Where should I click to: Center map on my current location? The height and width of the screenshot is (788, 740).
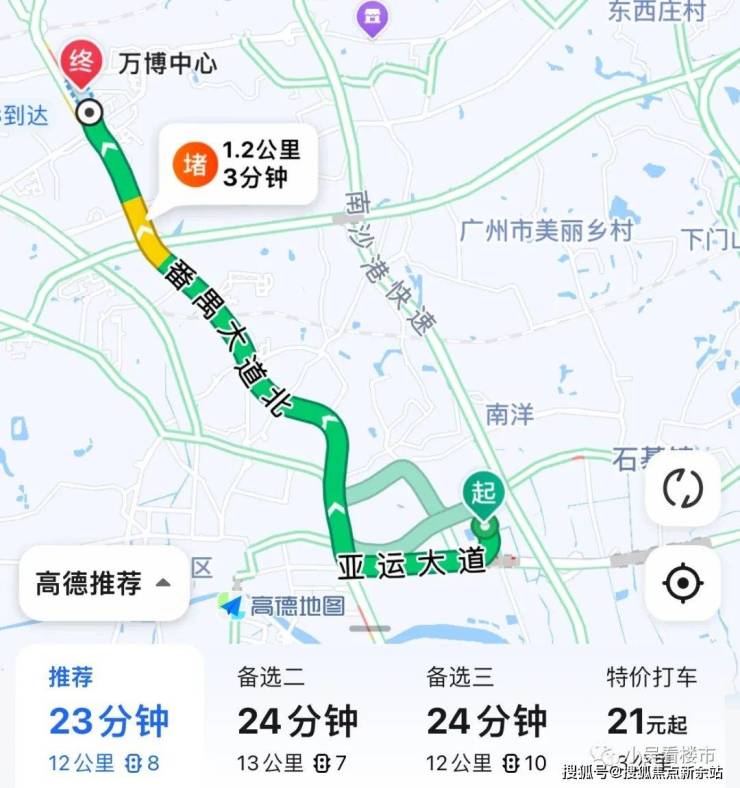[x=682, y=582]
